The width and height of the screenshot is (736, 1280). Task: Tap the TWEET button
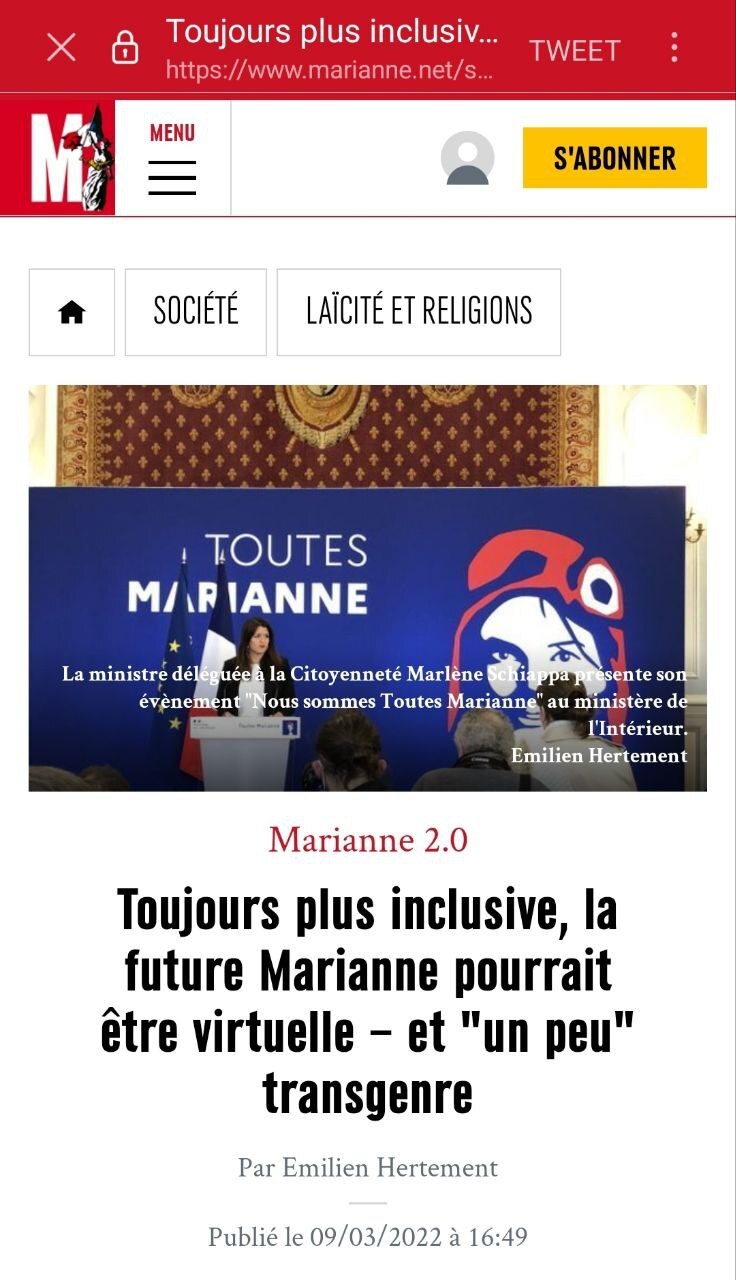tap(575, 49)
